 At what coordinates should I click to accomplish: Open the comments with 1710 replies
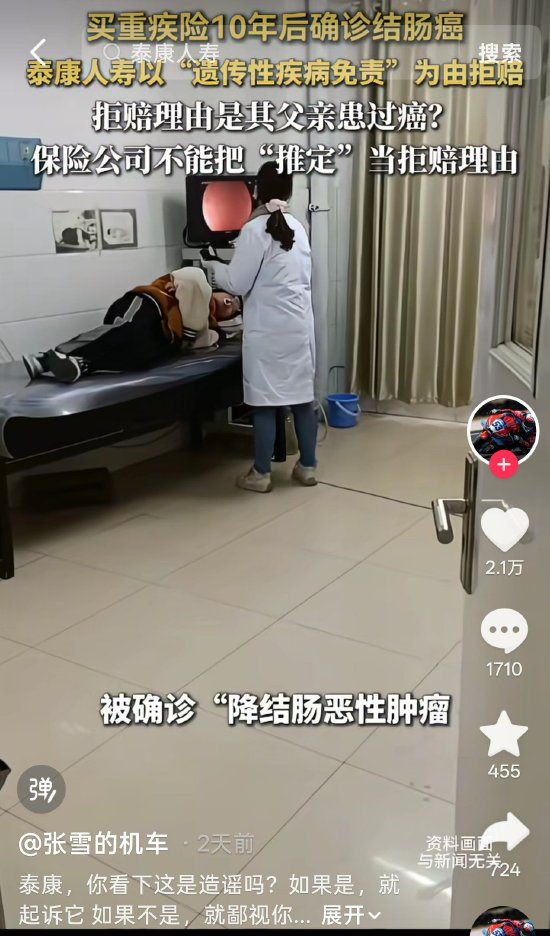504,630
